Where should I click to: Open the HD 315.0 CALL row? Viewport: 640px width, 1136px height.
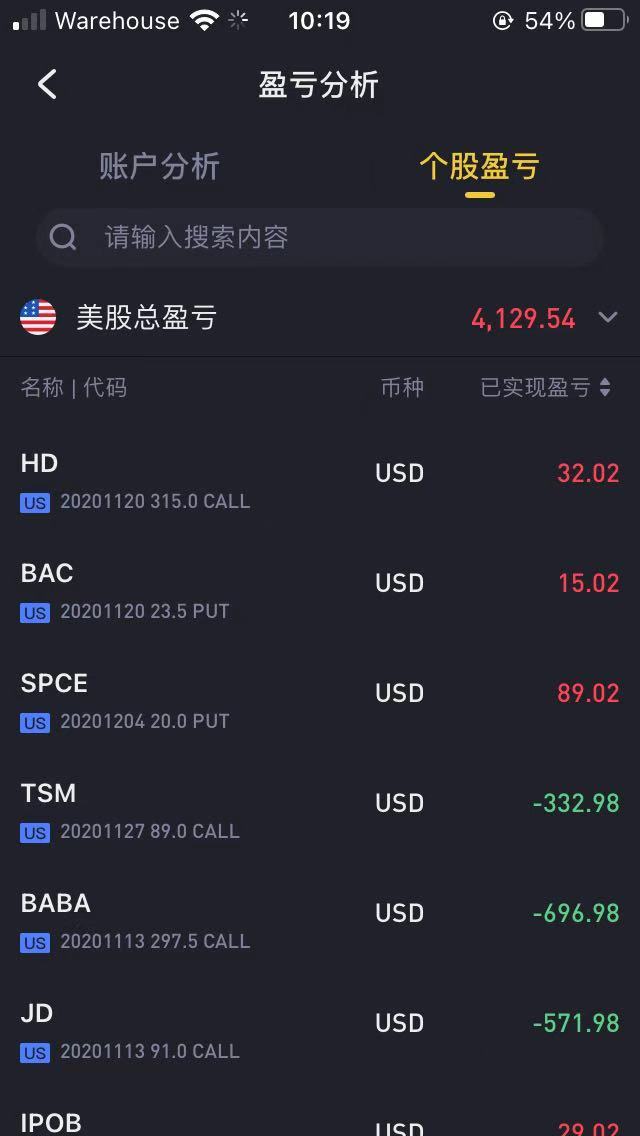coord(320,480)
